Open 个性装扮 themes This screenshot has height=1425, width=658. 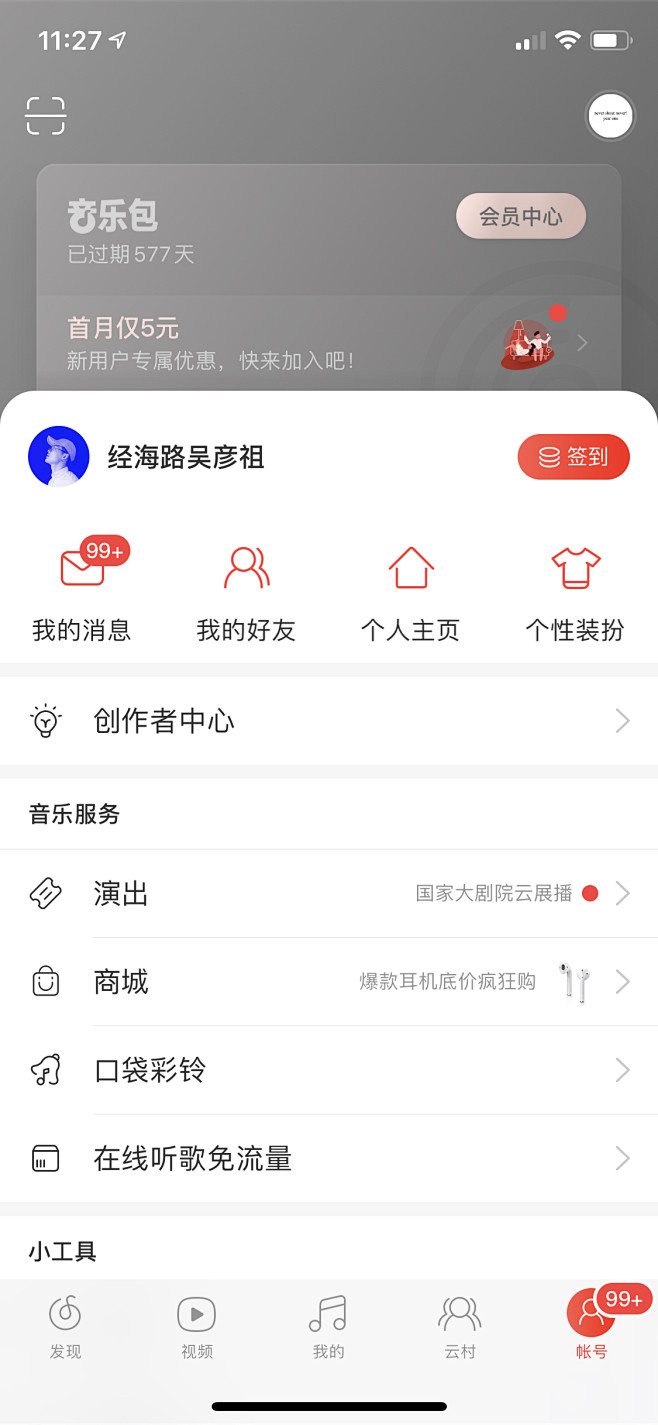(575, 592)
